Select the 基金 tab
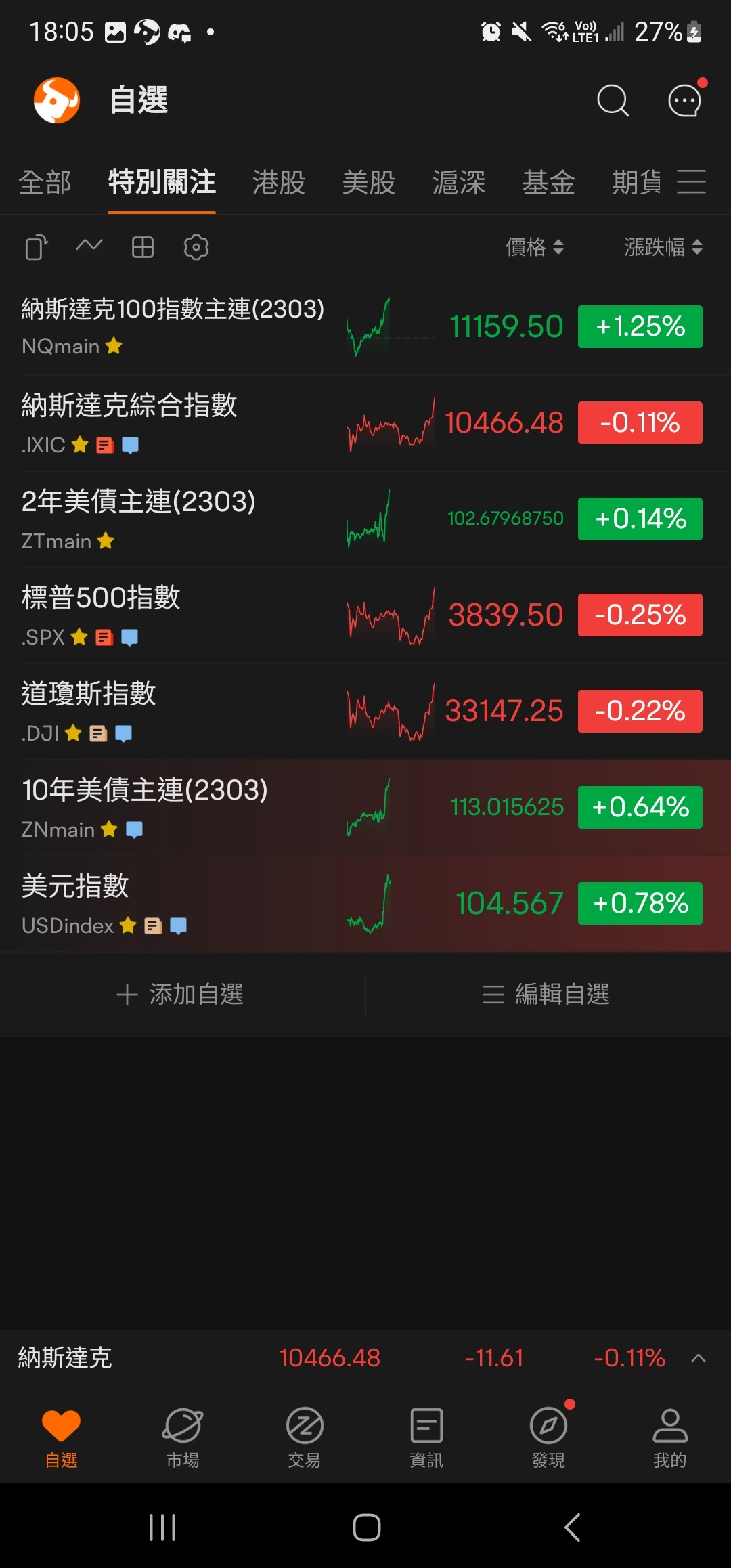The image size is (731, 1568). (549, 182)
